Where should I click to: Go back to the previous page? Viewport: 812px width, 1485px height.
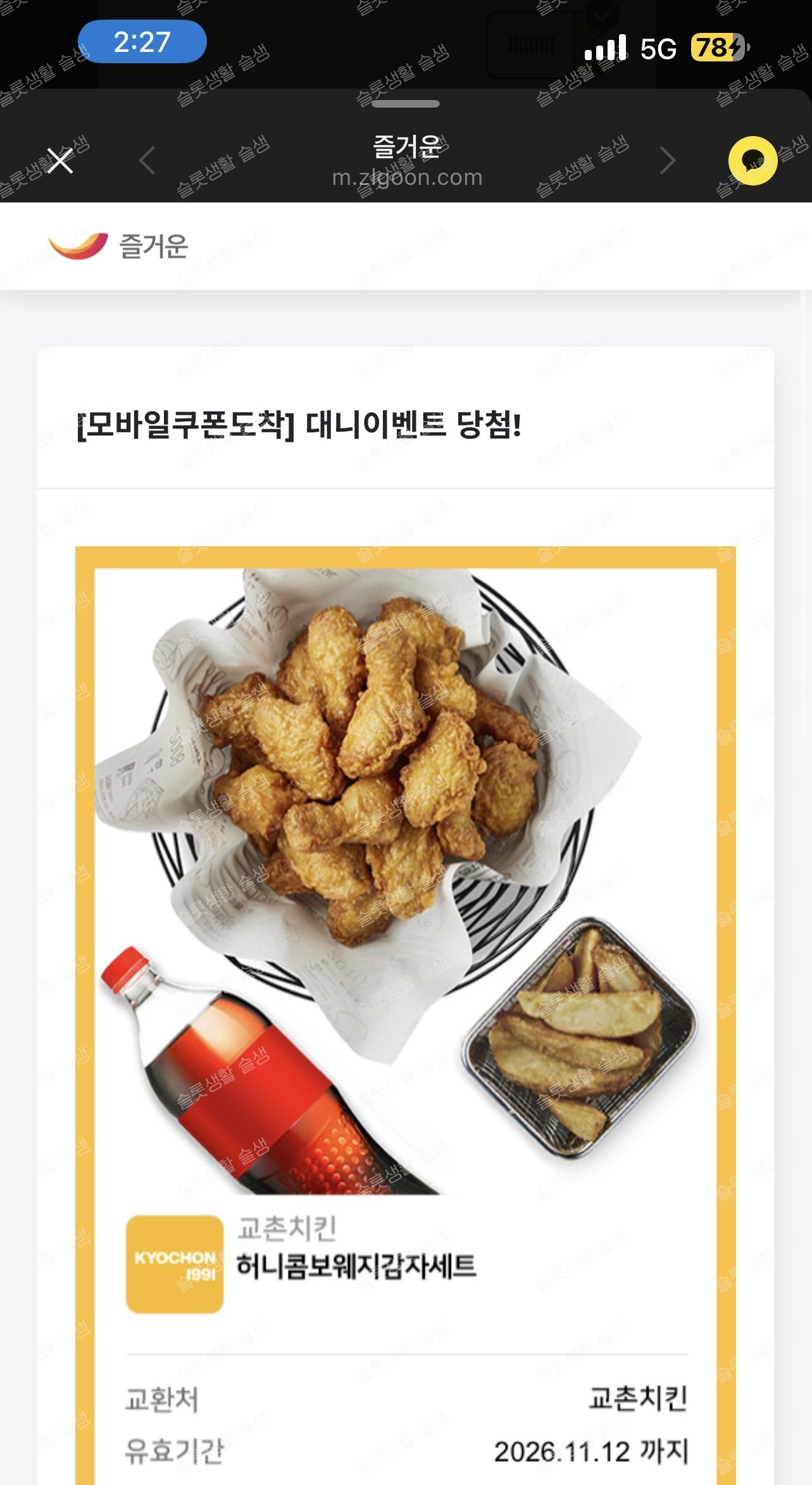(x=147, y=160)
